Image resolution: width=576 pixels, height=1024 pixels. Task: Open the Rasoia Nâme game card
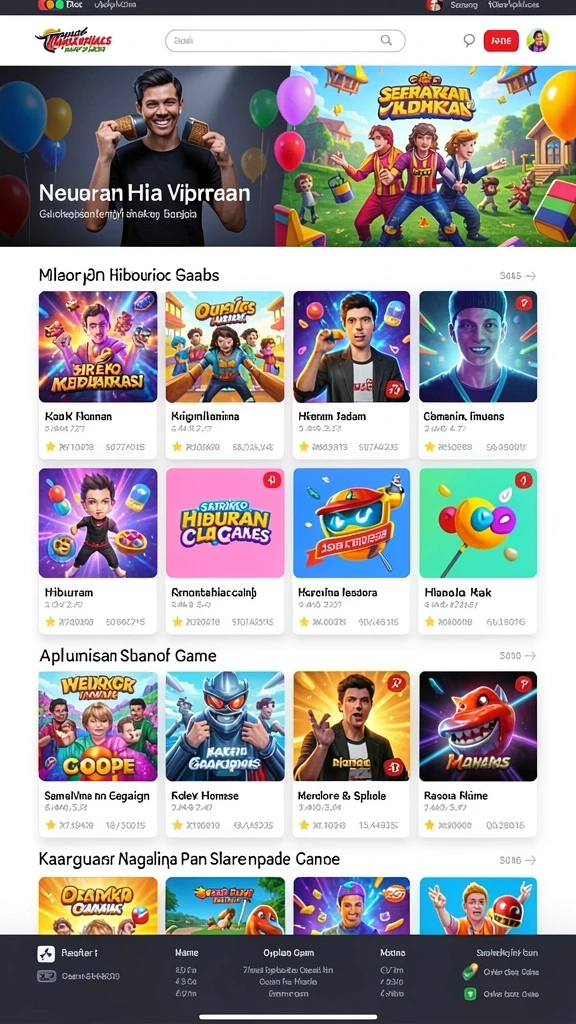pos(478,754)
